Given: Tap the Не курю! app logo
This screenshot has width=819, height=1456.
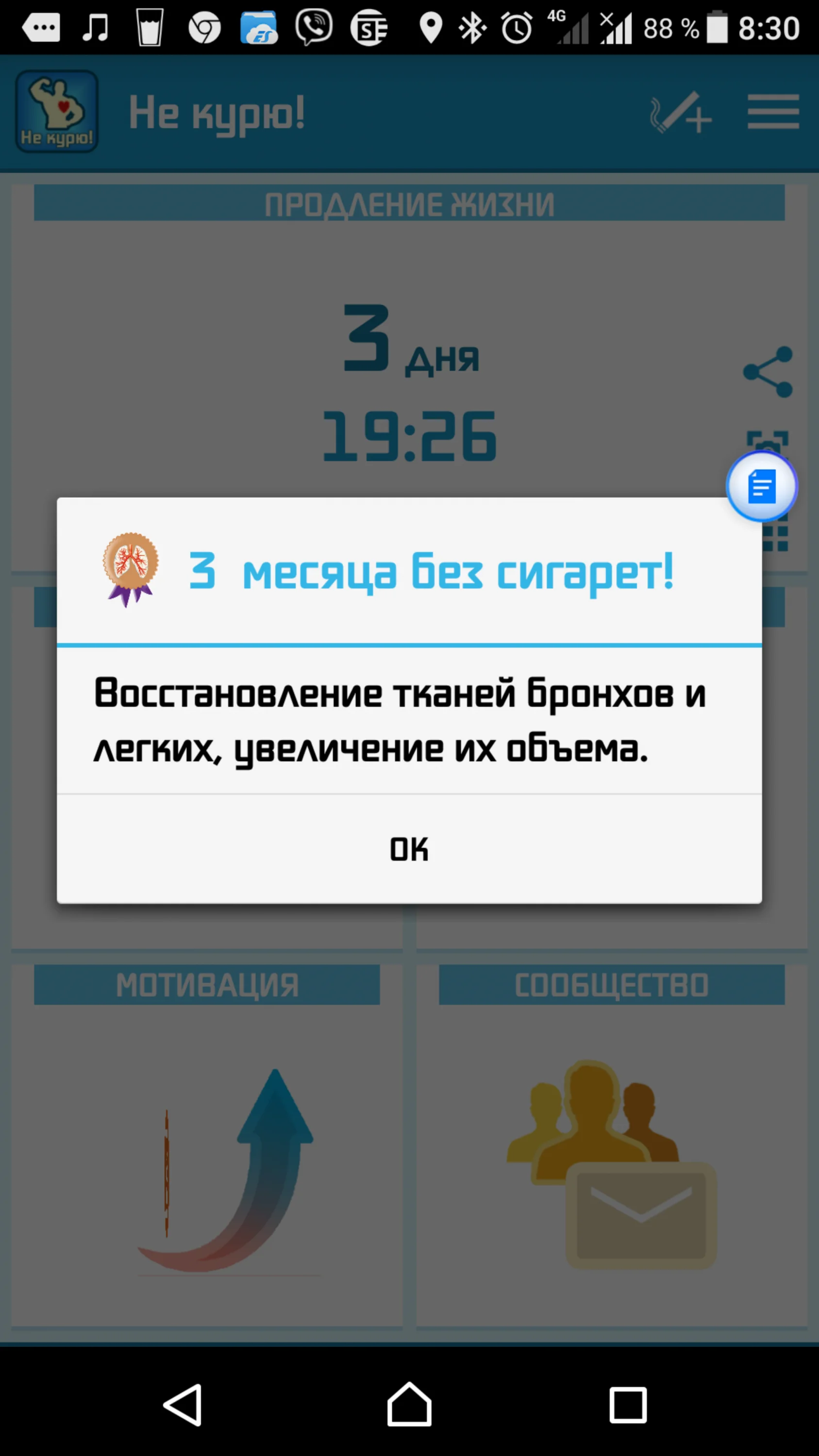Looking at the screenshot, I should pyautogui.click(x=56, y=111).
